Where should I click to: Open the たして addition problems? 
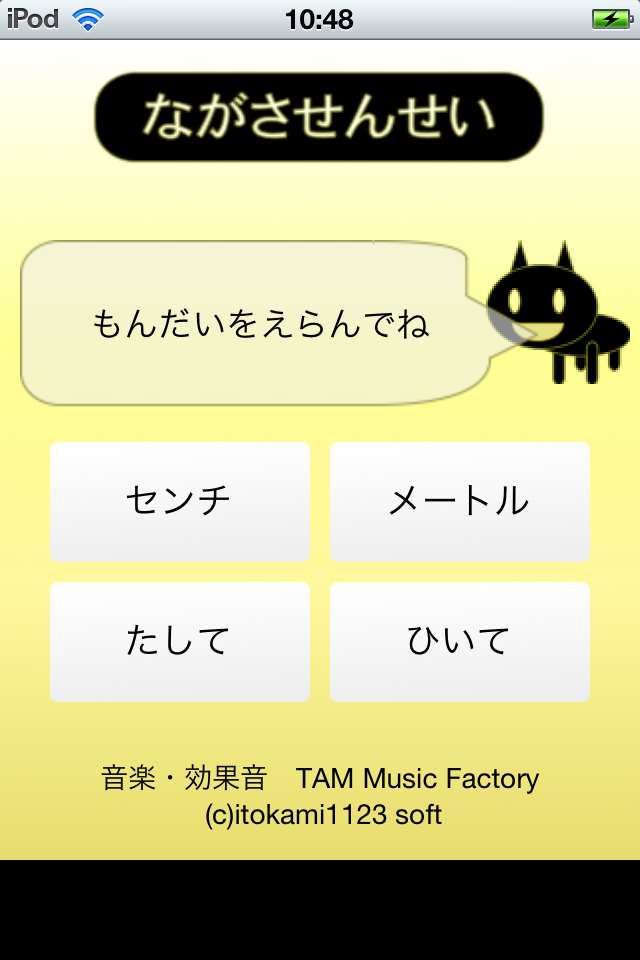click(x=180, y=641)
